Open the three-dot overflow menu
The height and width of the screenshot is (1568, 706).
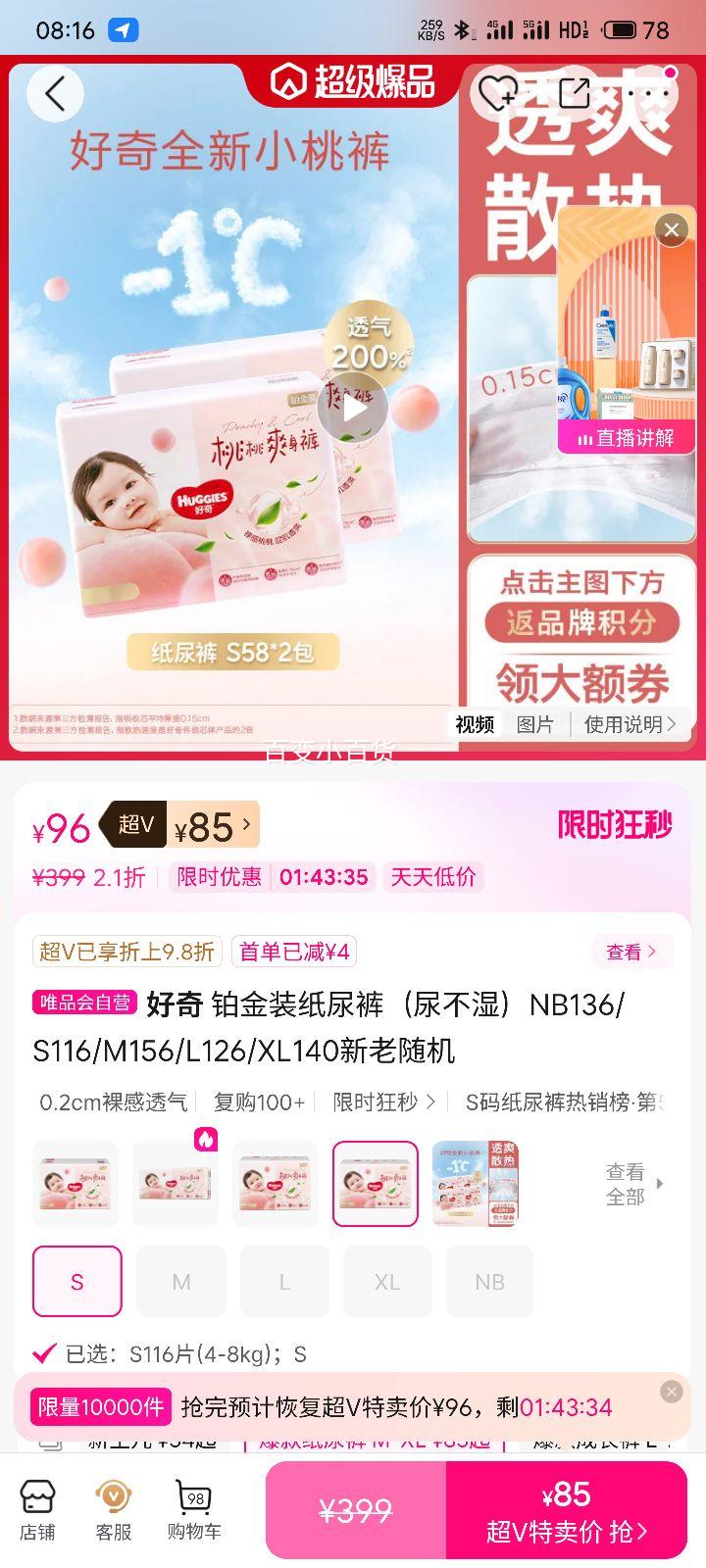[x=653, y=94]
